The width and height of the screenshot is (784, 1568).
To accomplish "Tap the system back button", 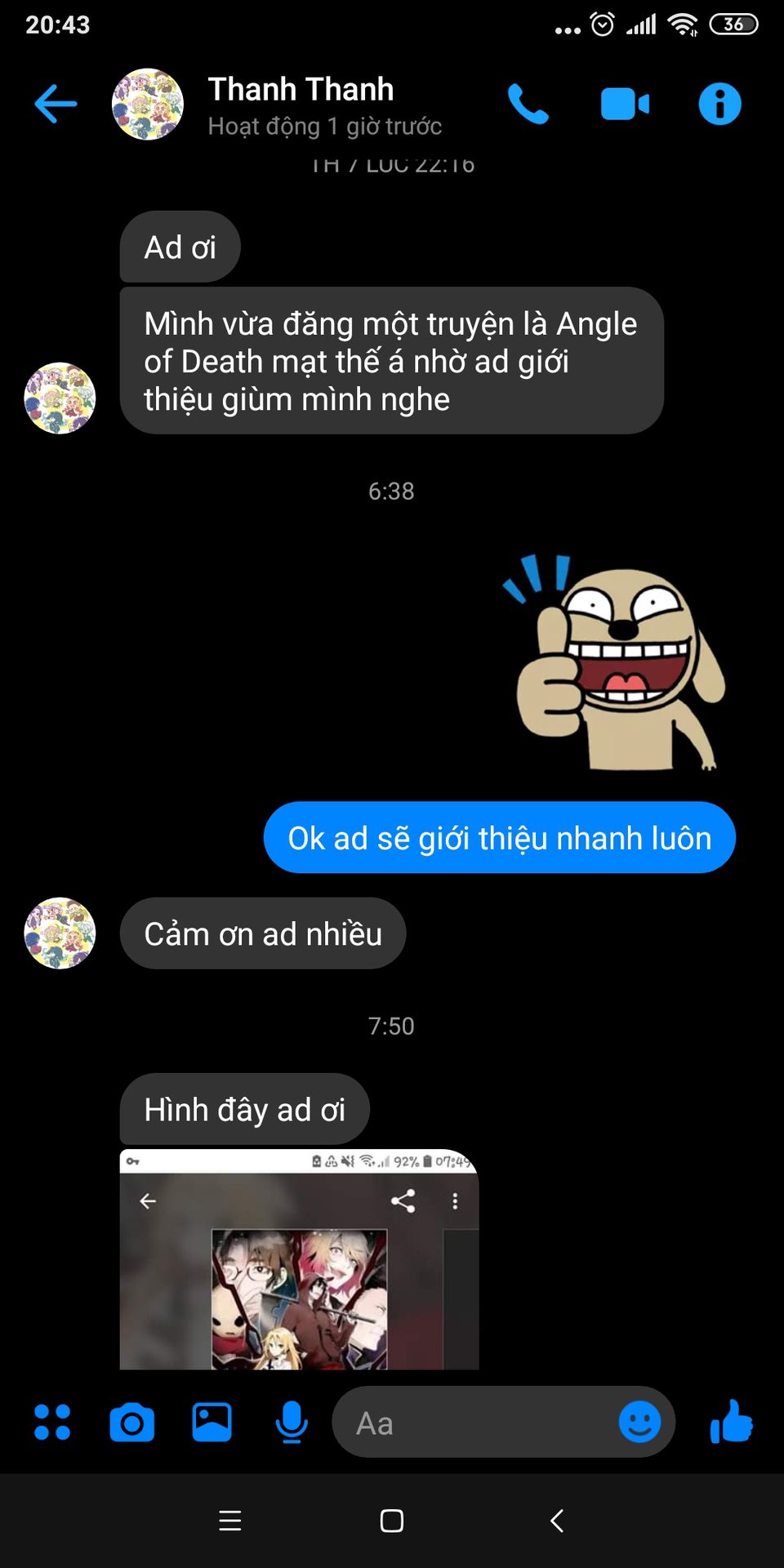I will click(557, 1521).
